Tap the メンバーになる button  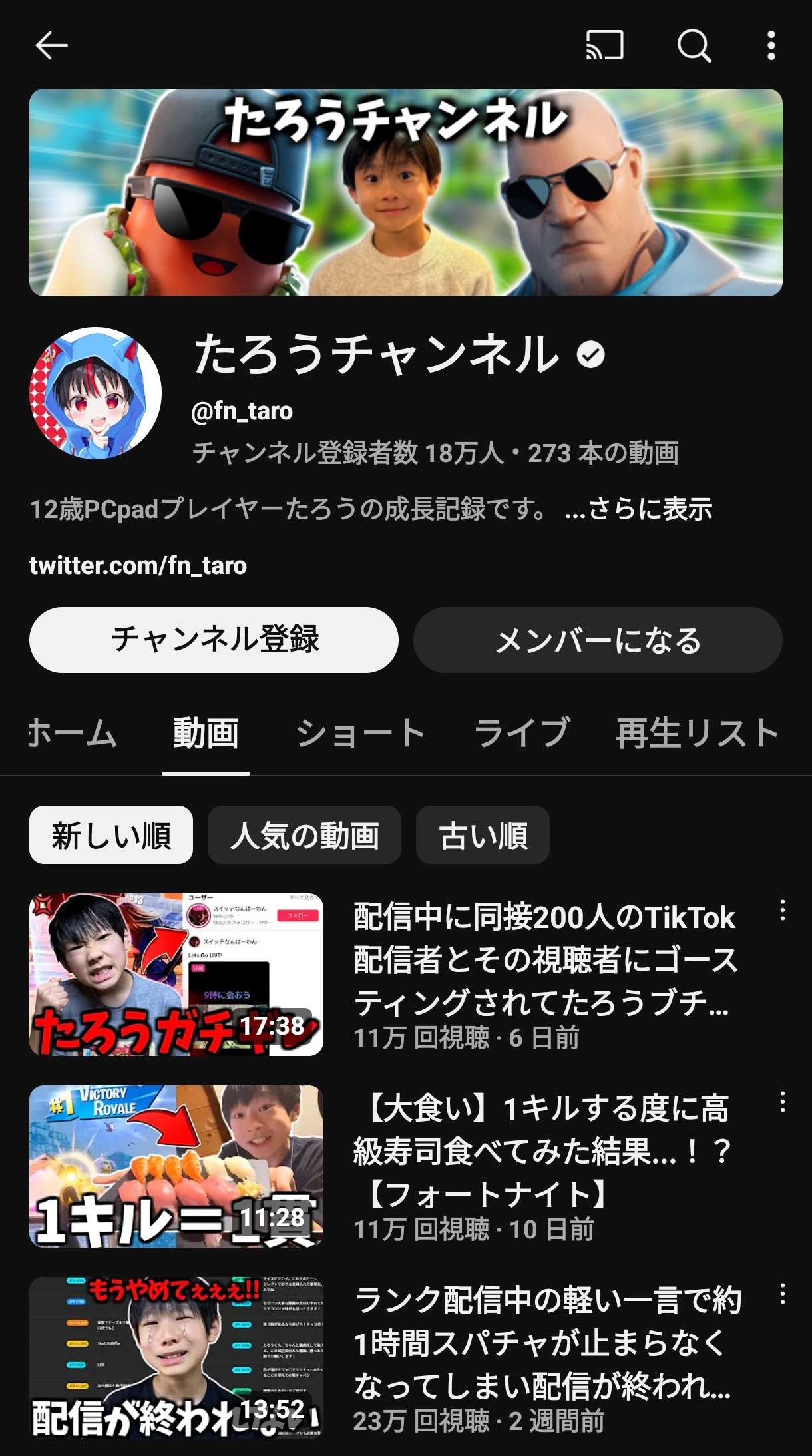(x=597, y=640)
